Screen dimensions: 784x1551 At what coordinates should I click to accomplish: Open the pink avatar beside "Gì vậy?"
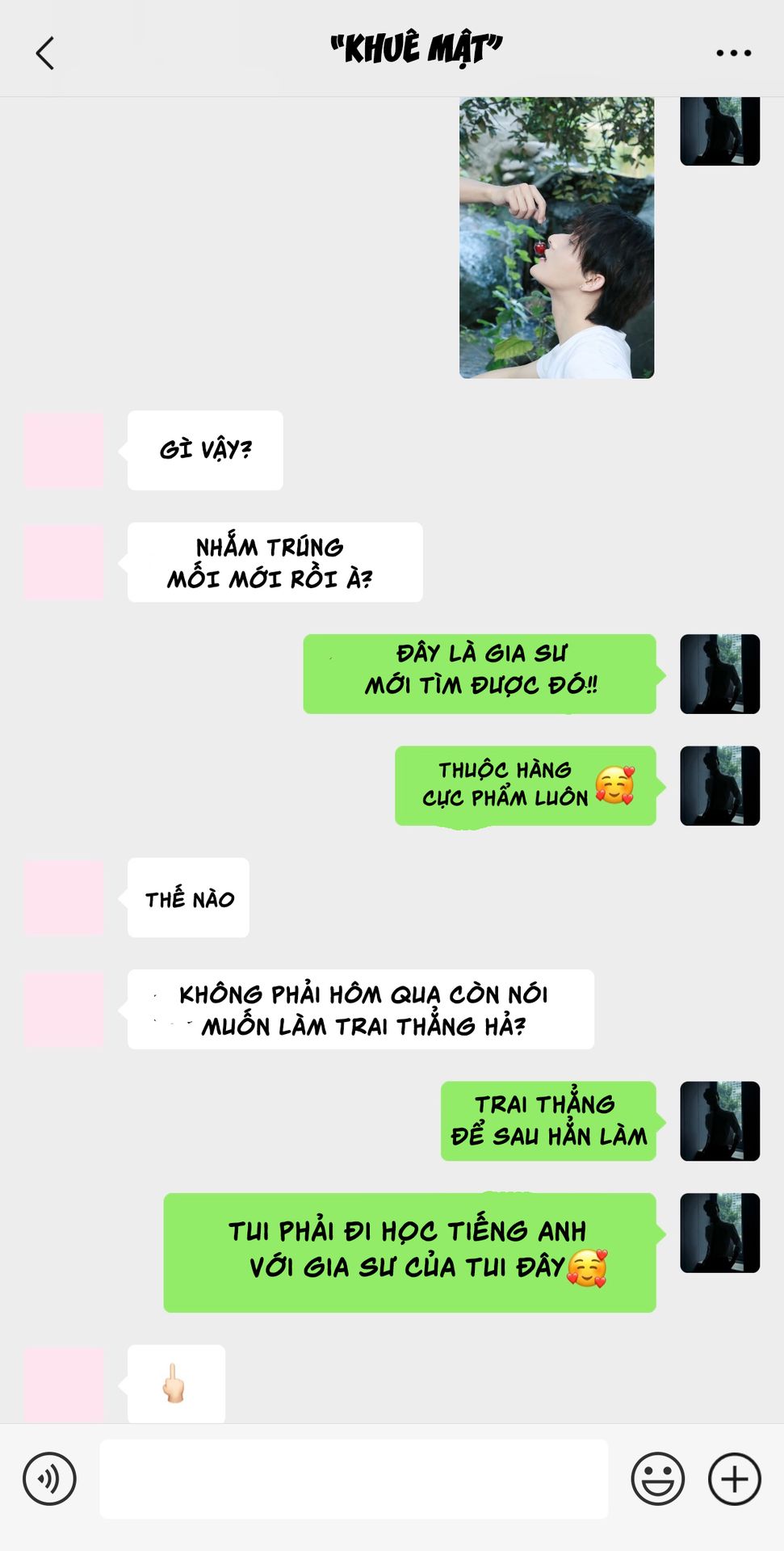click(x=64, y=451)
